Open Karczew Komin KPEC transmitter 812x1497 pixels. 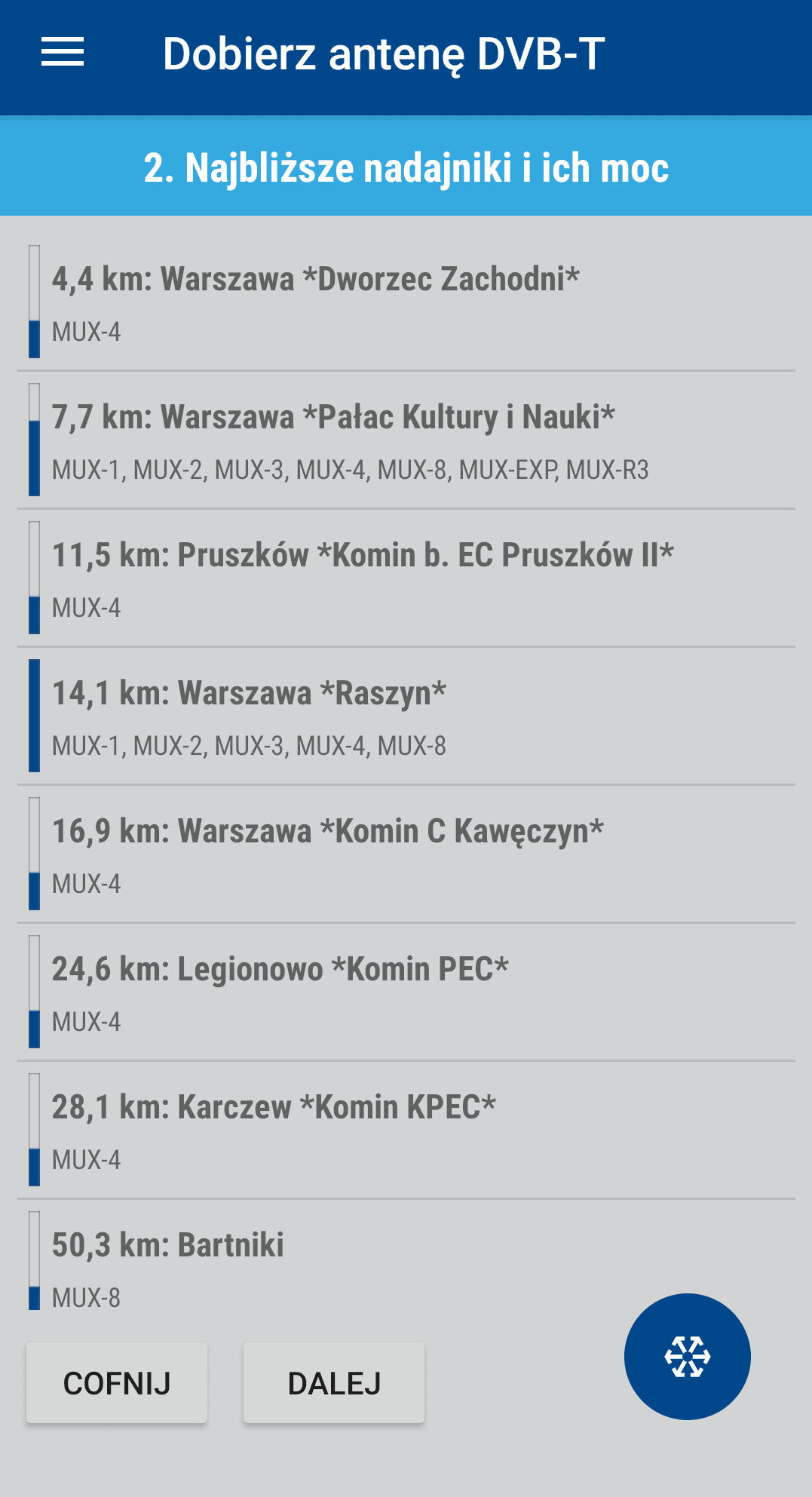(406, 1130)
